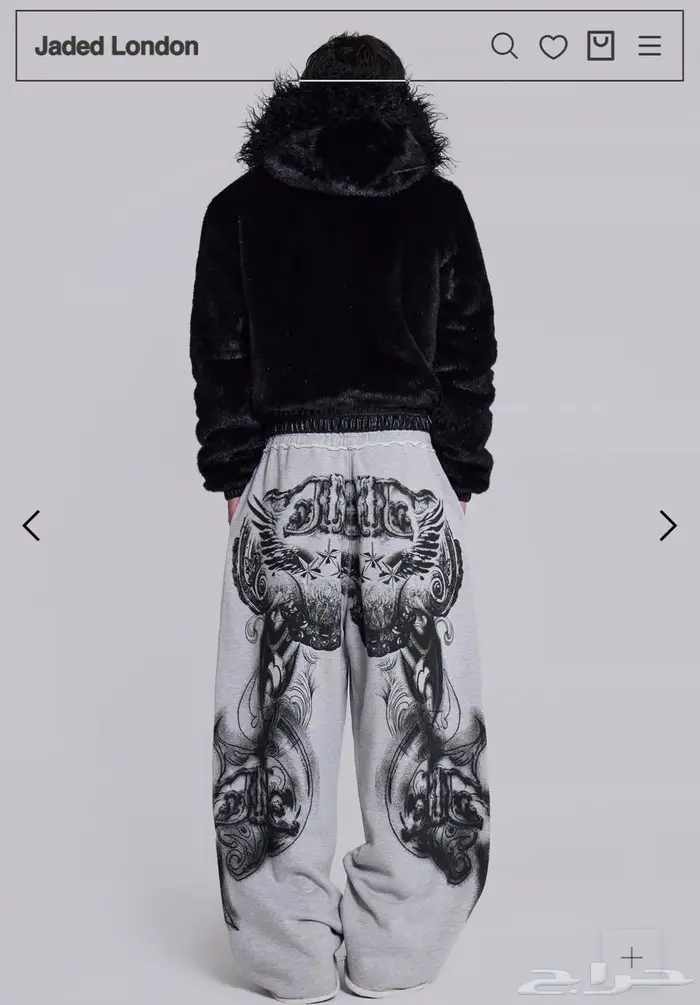Zoom the product image with plus icon
This screenshot has width=700, height=1005.
coord(631,957)
